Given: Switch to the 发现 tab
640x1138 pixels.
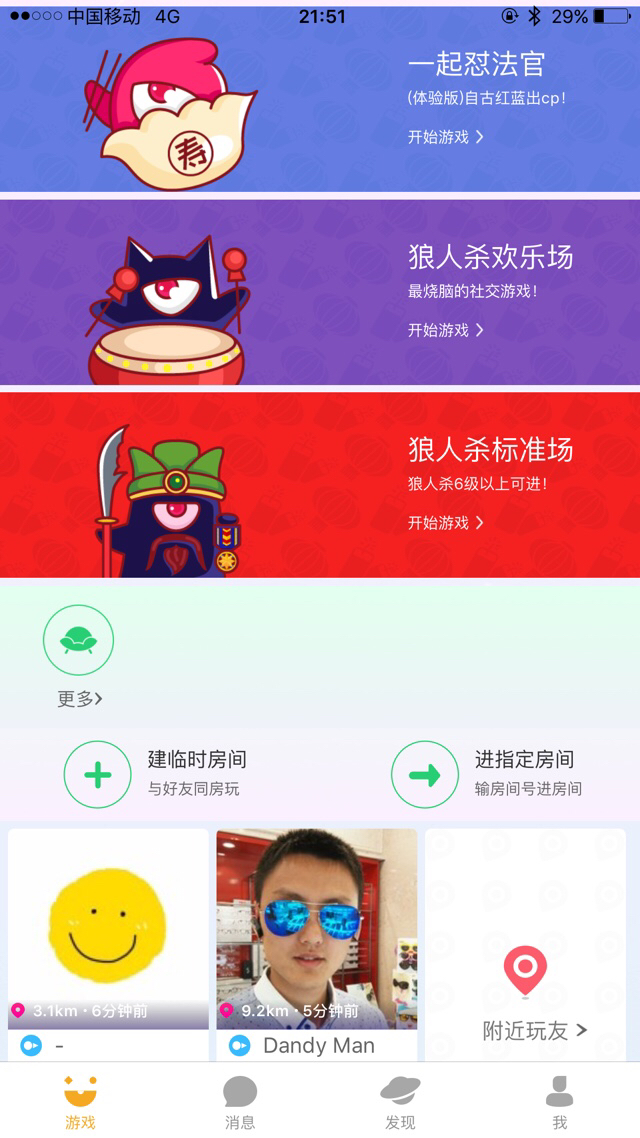Looking at the screenshot, I should (x=400, y=1102).
